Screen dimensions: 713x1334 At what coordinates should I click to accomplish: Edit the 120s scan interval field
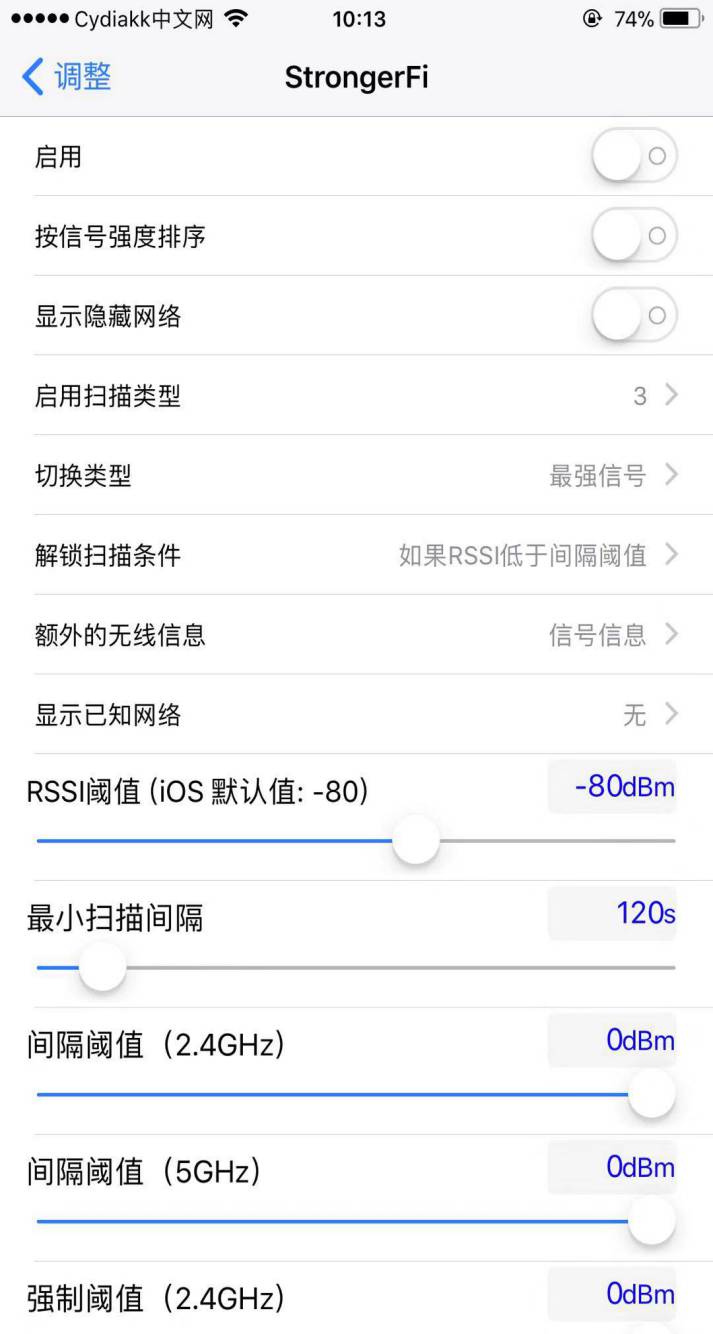(x=612, y=914)
